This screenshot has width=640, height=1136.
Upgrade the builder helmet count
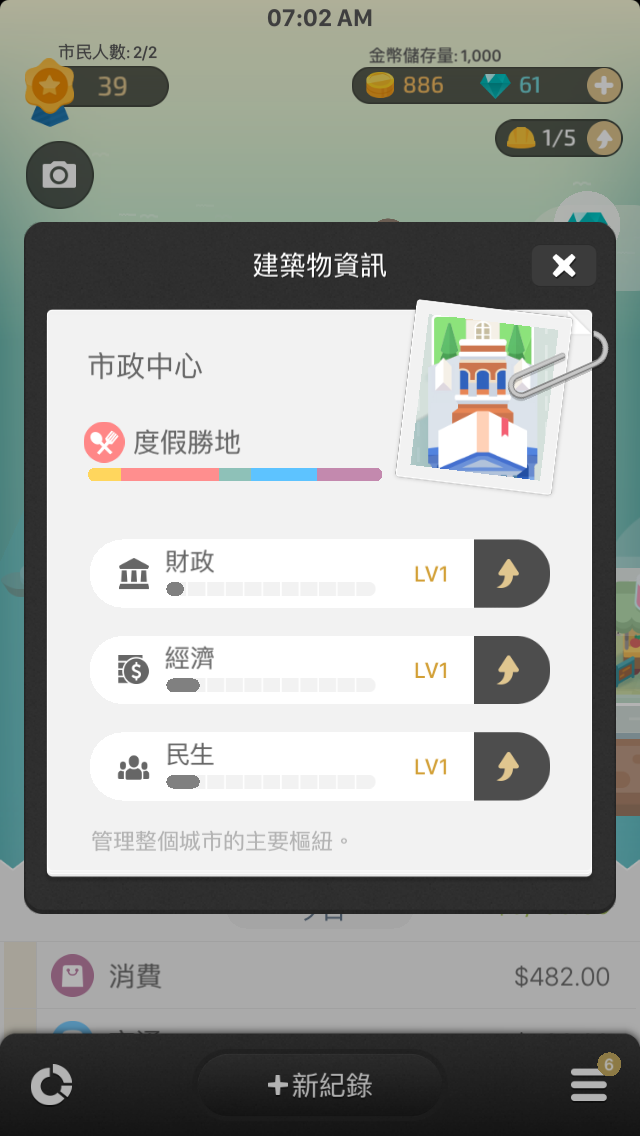[x=603, y=137]
